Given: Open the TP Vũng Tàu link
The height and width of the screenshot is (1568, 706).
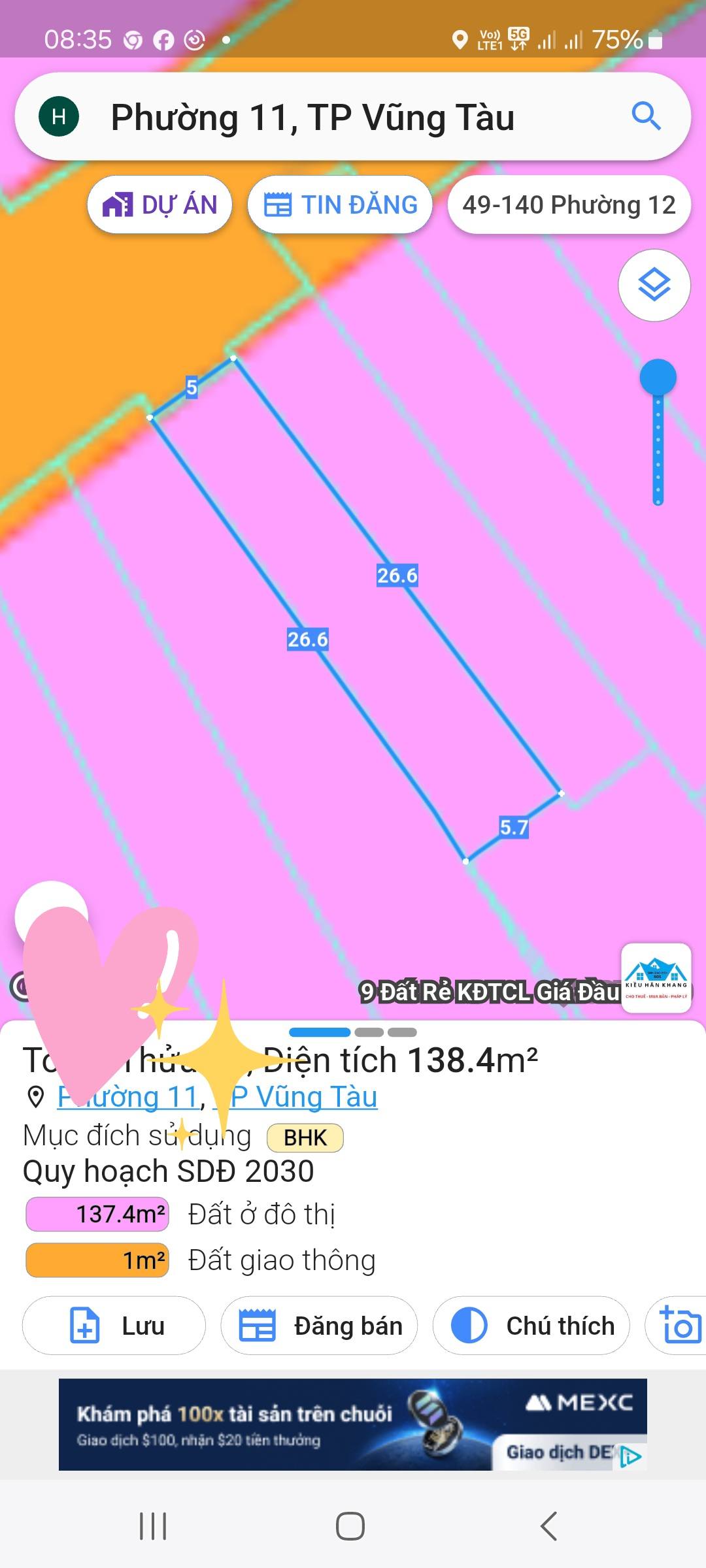Looking at the screenshot, I should pos(305,1097).
